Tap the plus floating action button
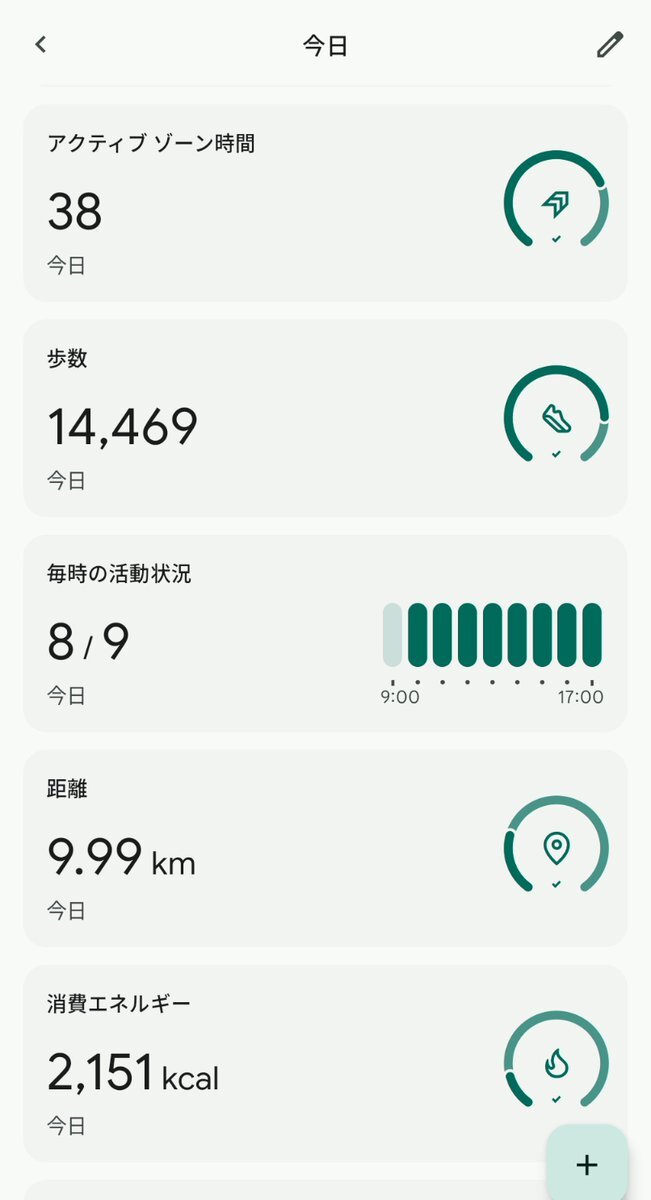 587,1164
